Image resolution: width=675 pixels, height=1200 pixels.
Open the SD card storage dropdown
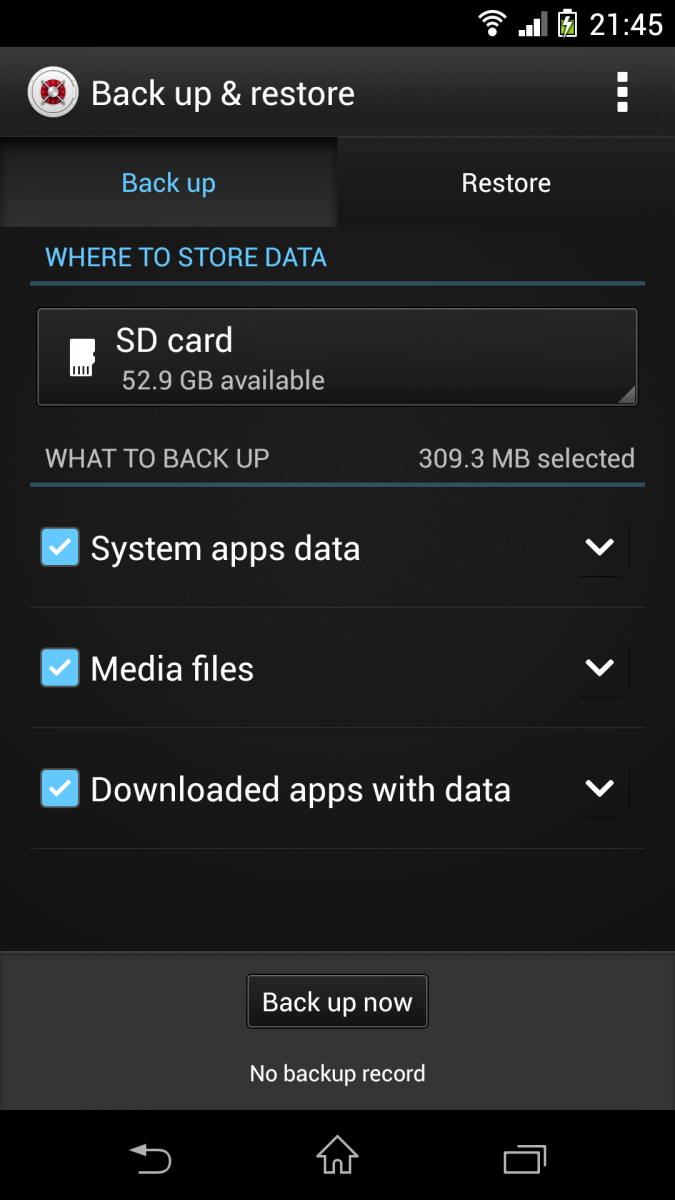(337, 357)
